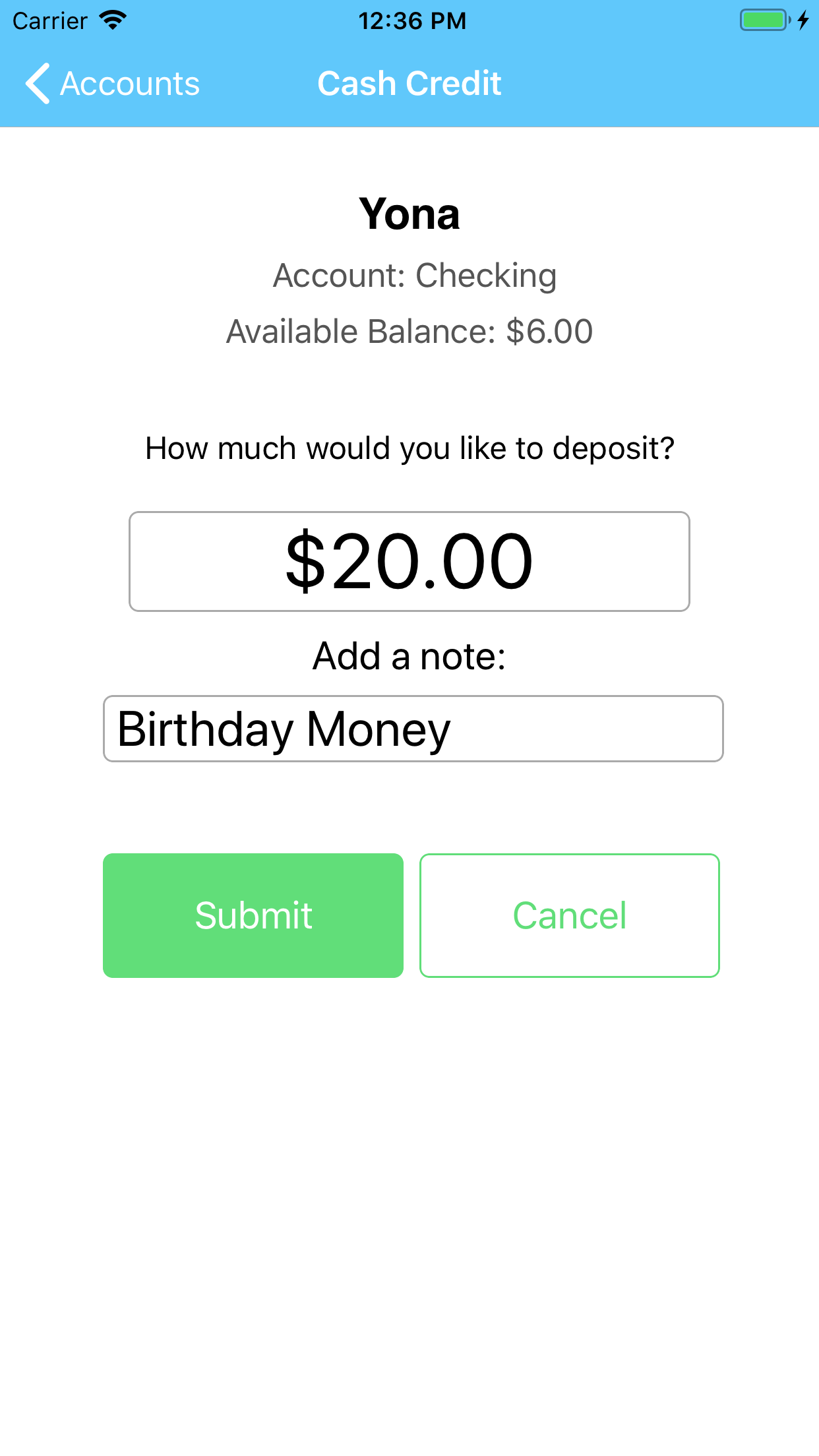Tap the back chevron icon

(x=38, y=83)
